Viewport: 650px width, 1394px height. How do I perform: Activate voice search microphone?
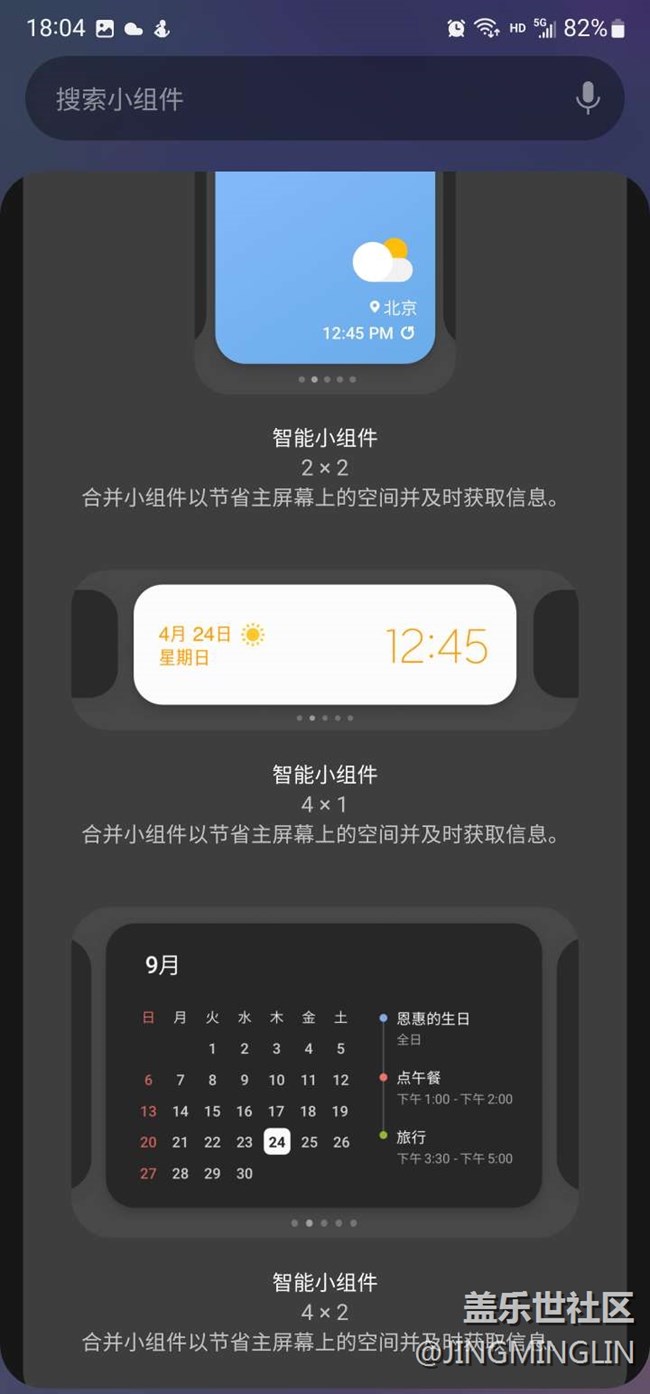pyautogui.click(x=588, y=98)
